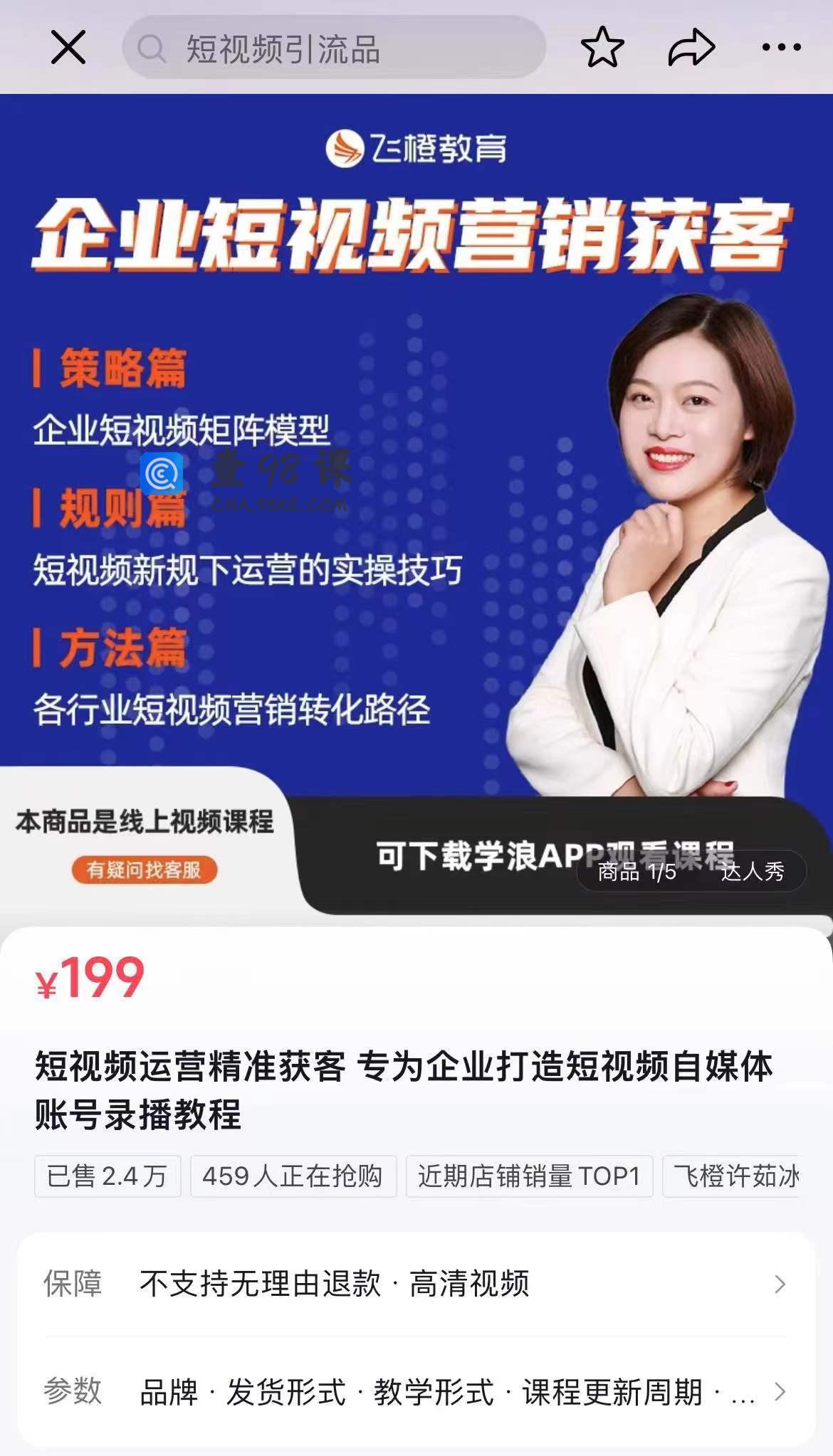Close the product page

pyautogui.click(x=68, y=48)
